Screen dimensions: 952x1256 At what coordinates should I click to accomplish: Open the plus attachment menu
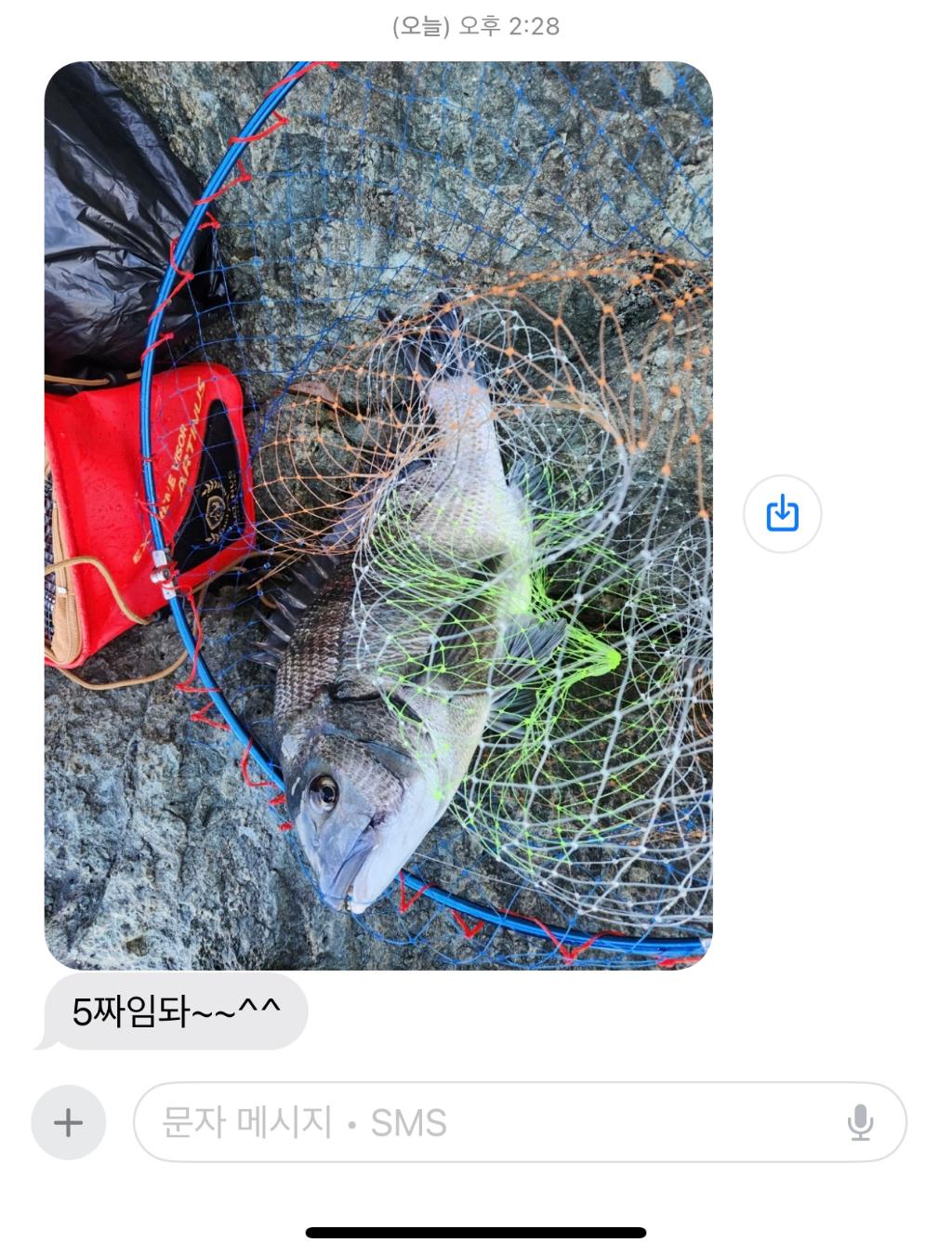click(68, 1122)
